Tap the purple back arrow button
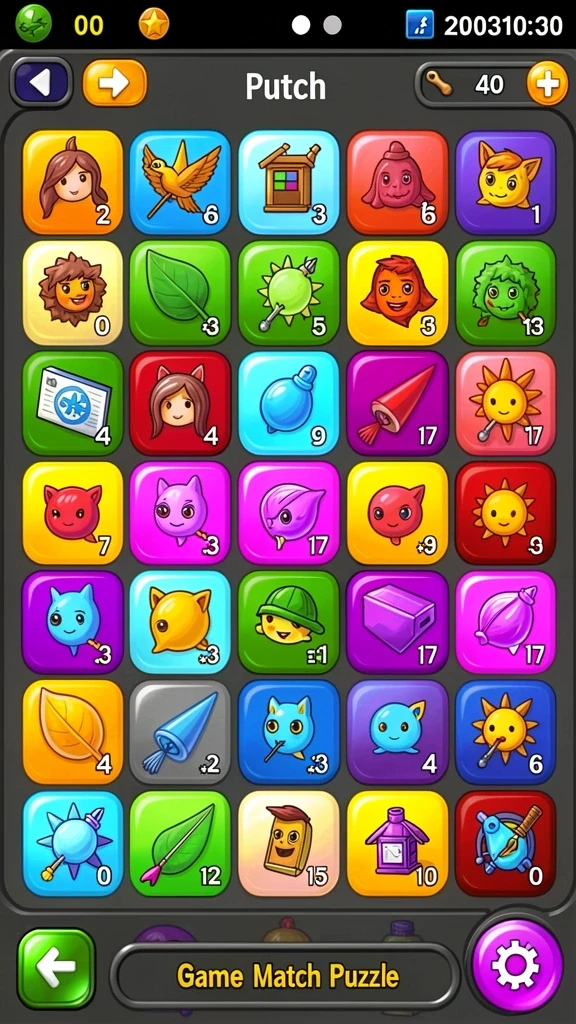The height and width of the screenshot is (1024, 576). (x=41, y=83)
